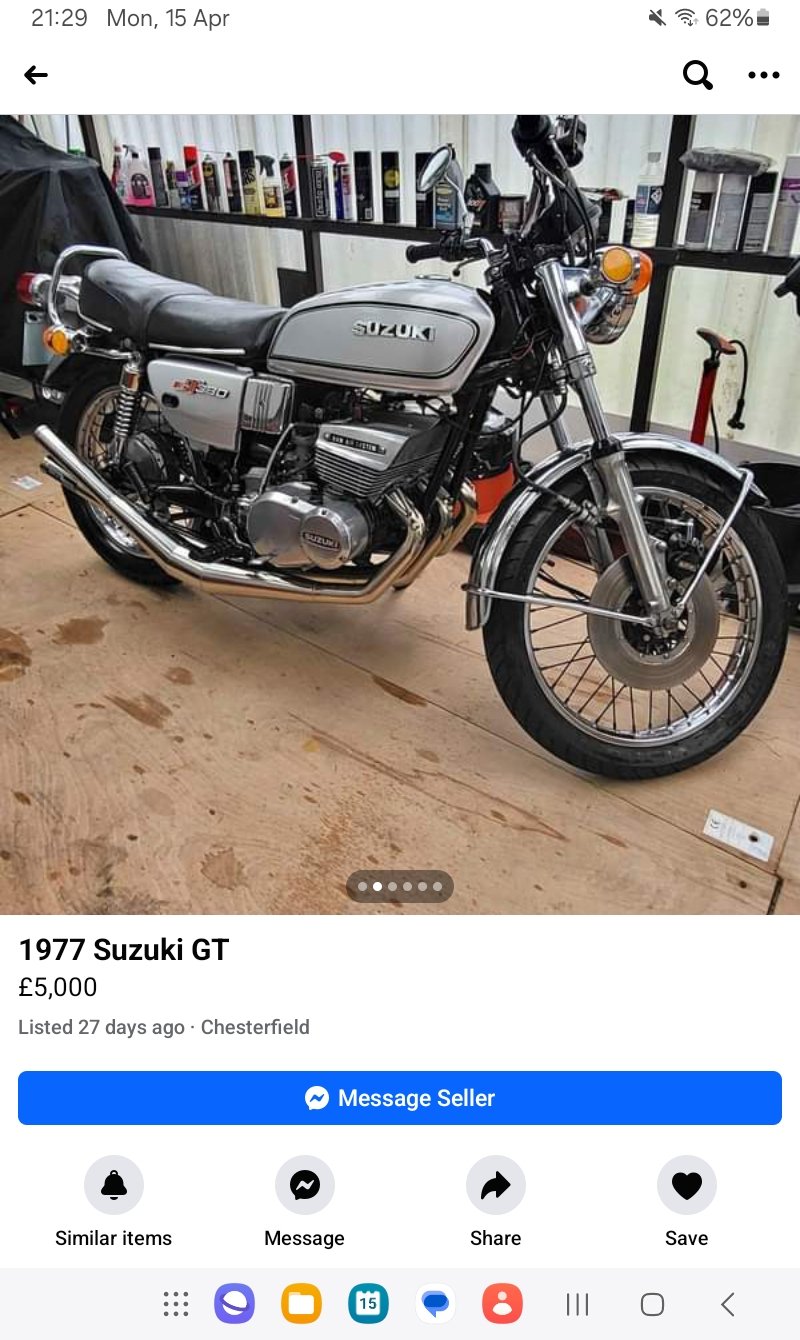Open the motorcycle listing photo
This screenshot has width=800, height=1340.
[400, 514]
